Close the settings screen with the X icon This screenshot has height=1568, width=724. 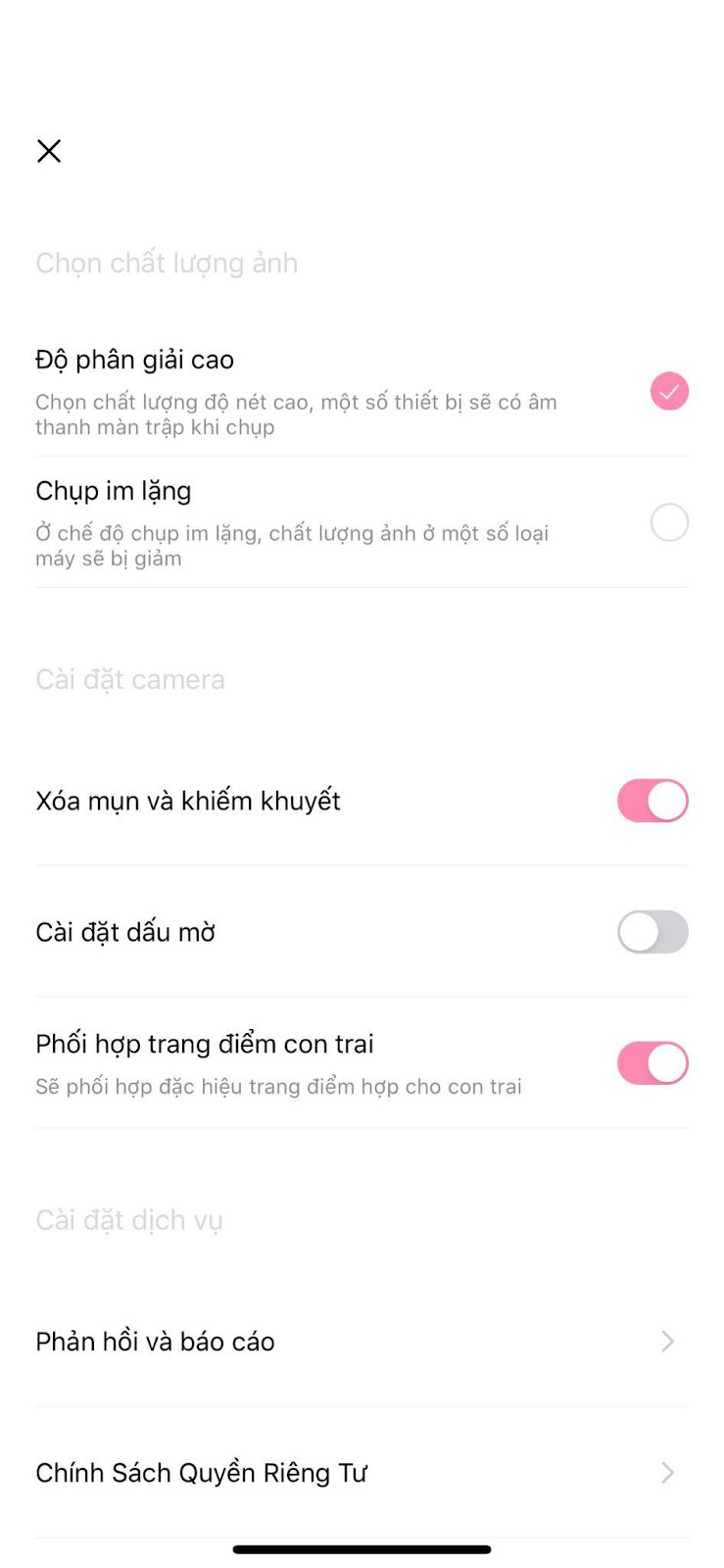click(x=49, y=151)
